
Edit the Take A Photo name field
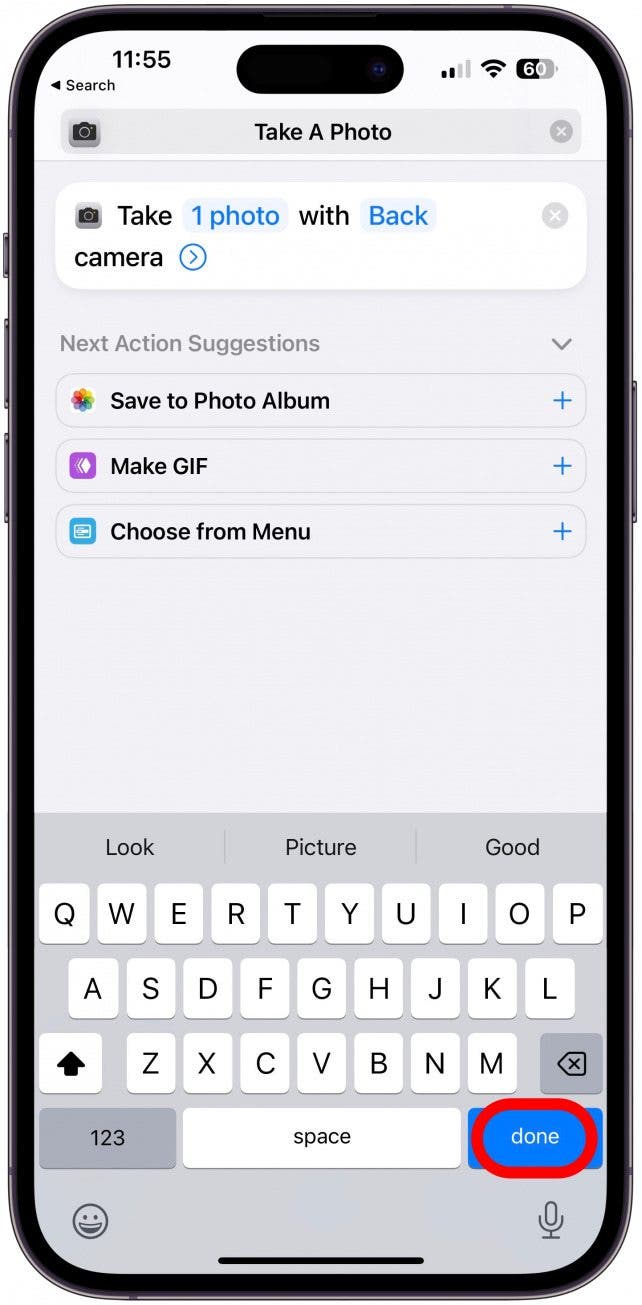[x=322, y=132]
